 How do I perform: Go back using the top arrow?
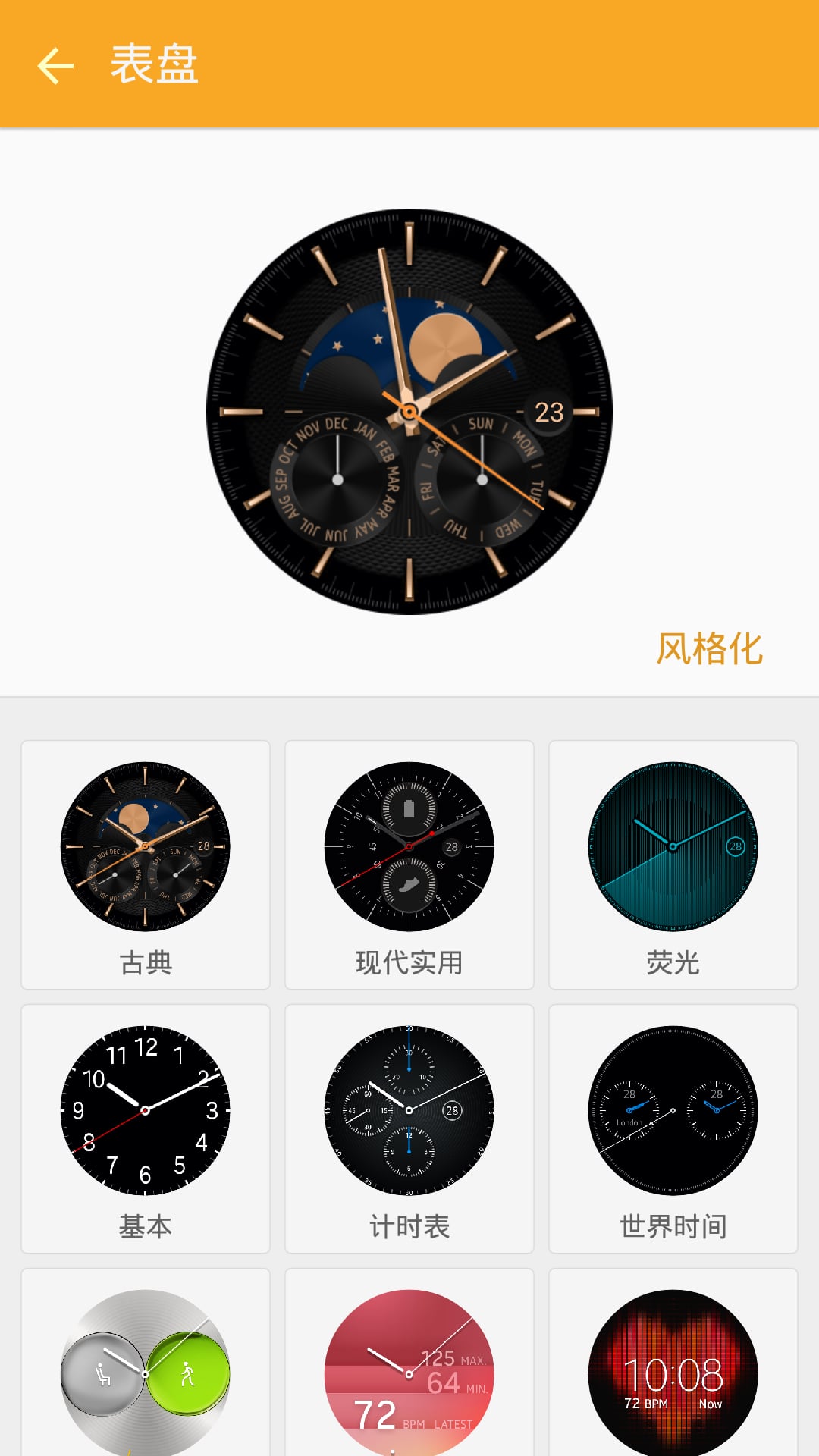coord(55,65)
